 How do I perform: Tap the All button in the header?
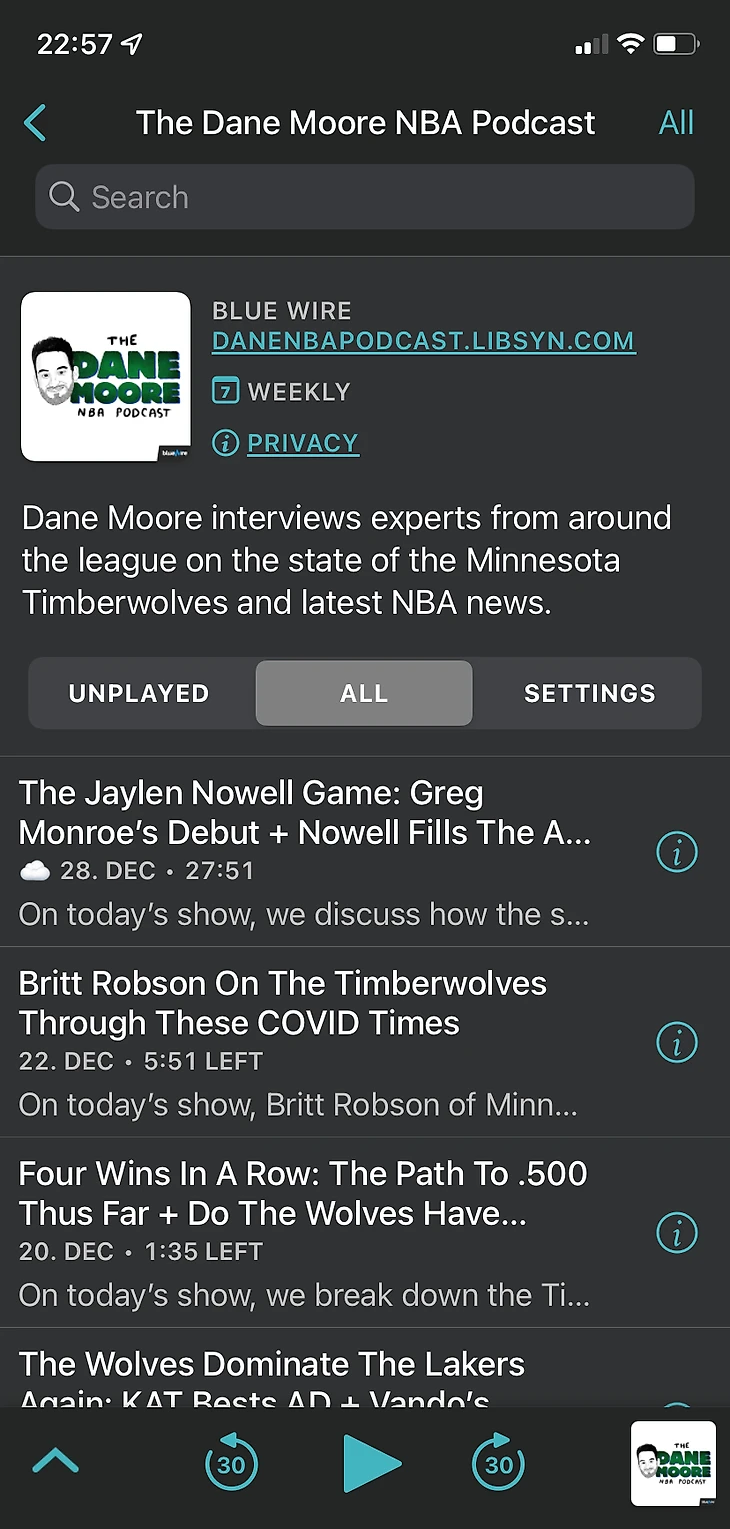tap(676, 123)
